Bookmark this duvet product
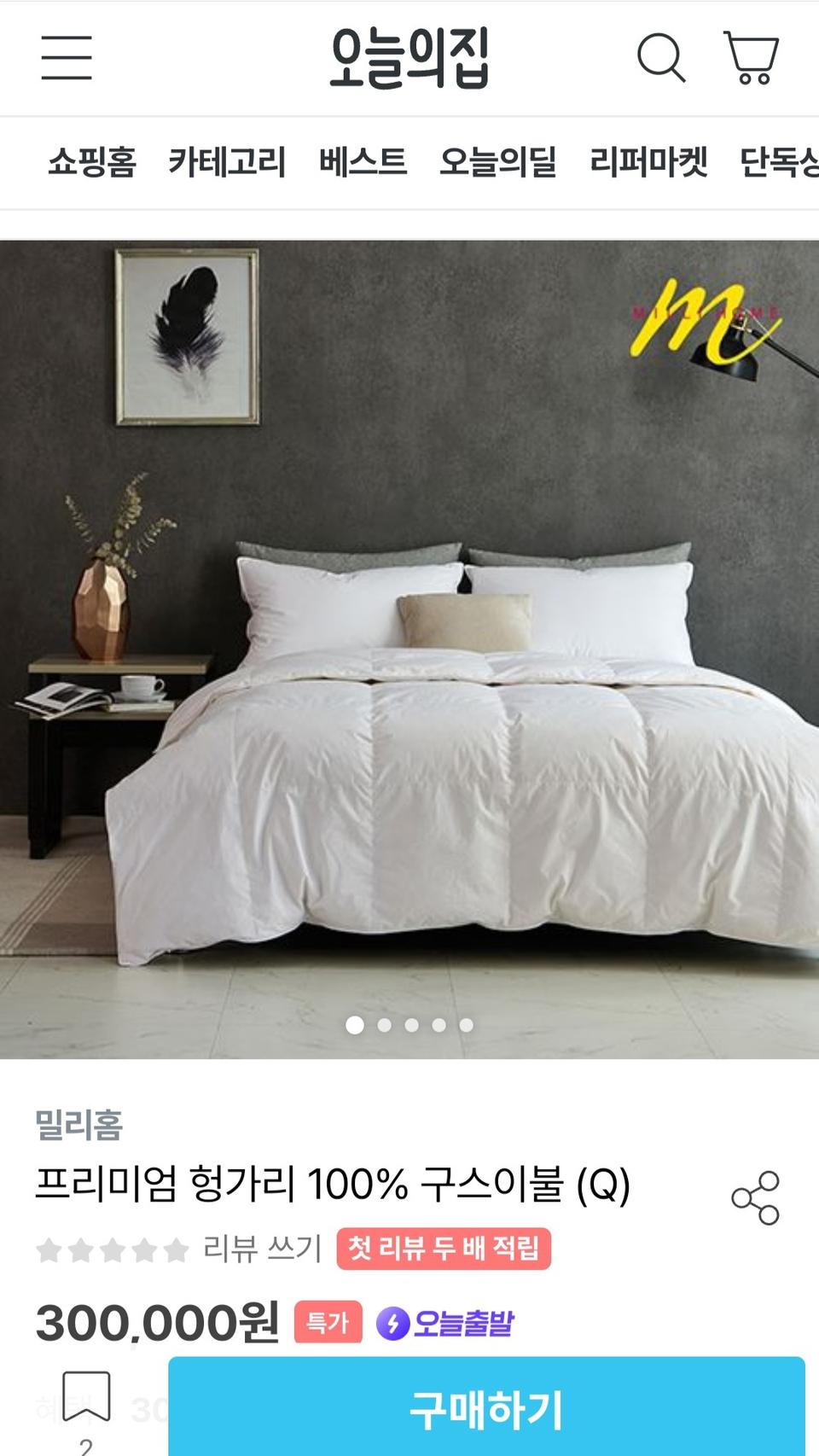The image size is (819, 1456). coord(86,1397)
